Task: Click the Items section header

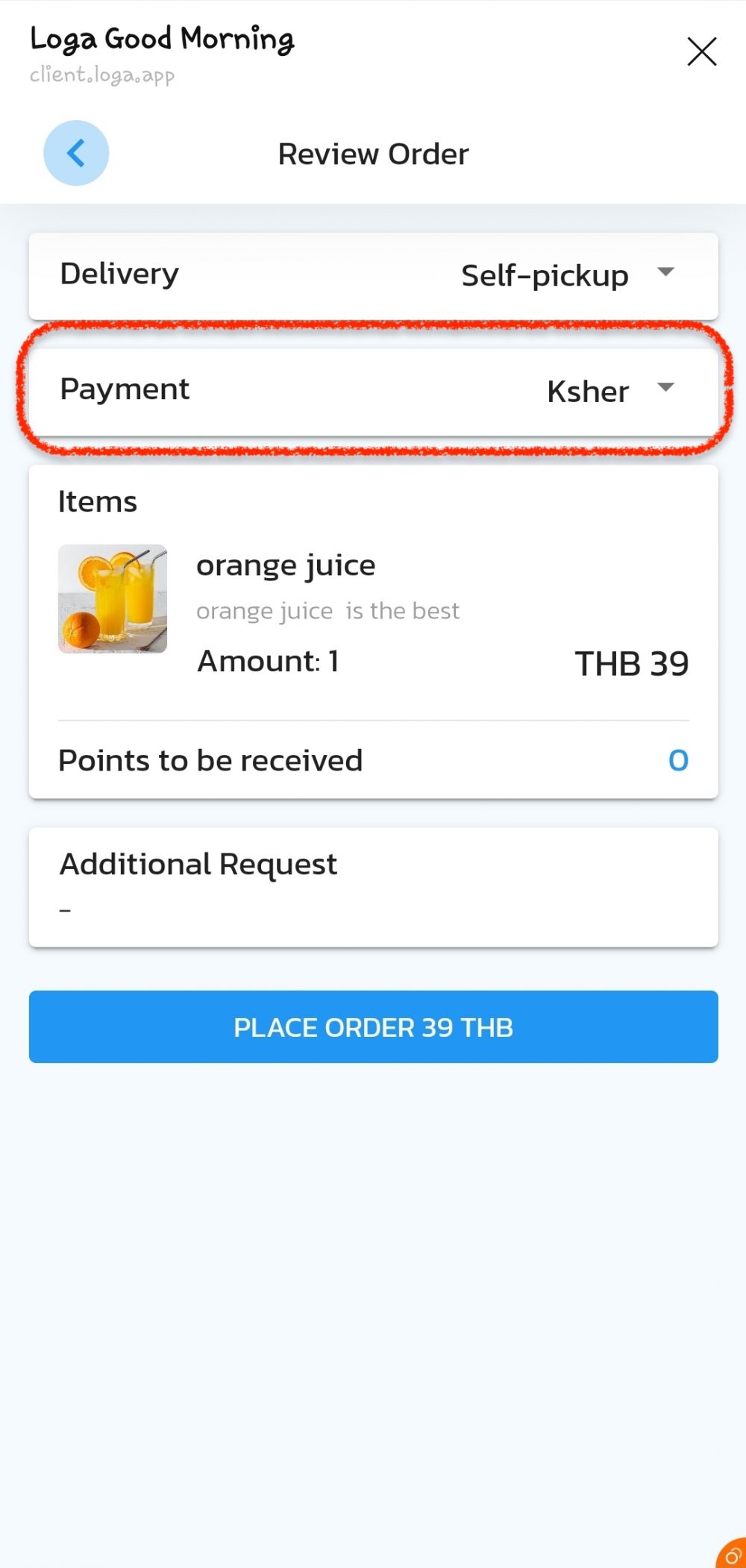Action: 98,501
